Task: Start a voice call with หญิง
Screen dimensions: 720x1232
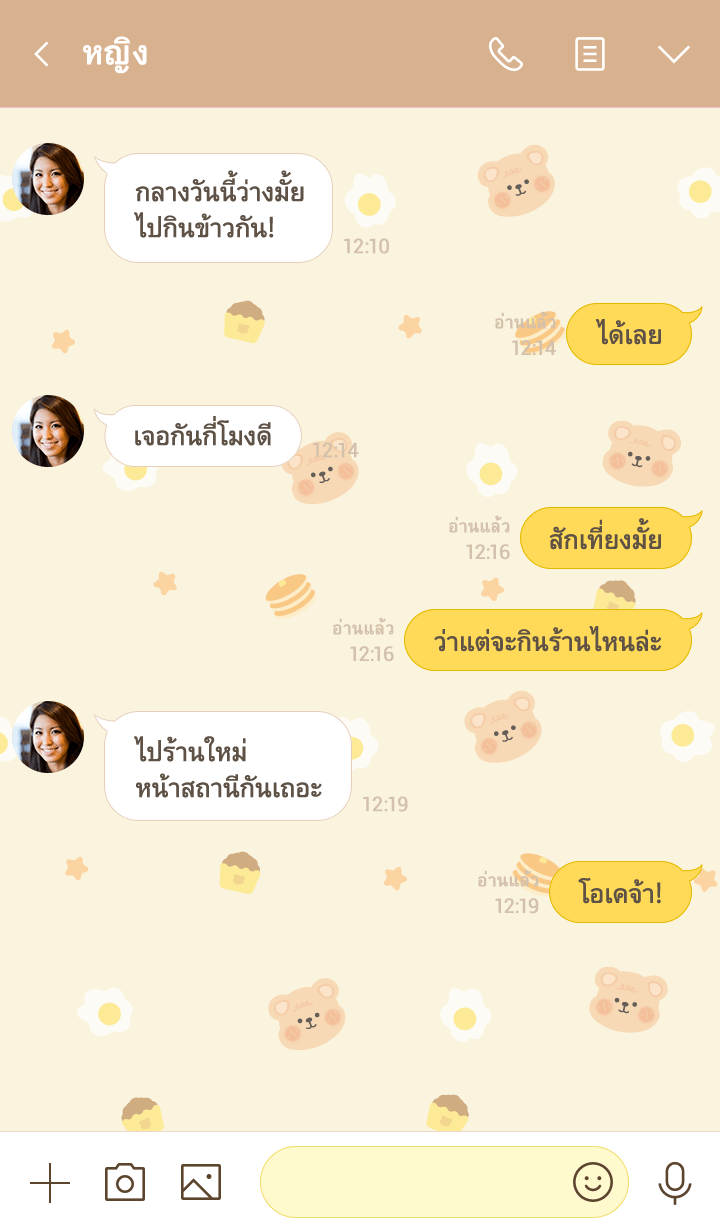Action: tap(505, 54)
